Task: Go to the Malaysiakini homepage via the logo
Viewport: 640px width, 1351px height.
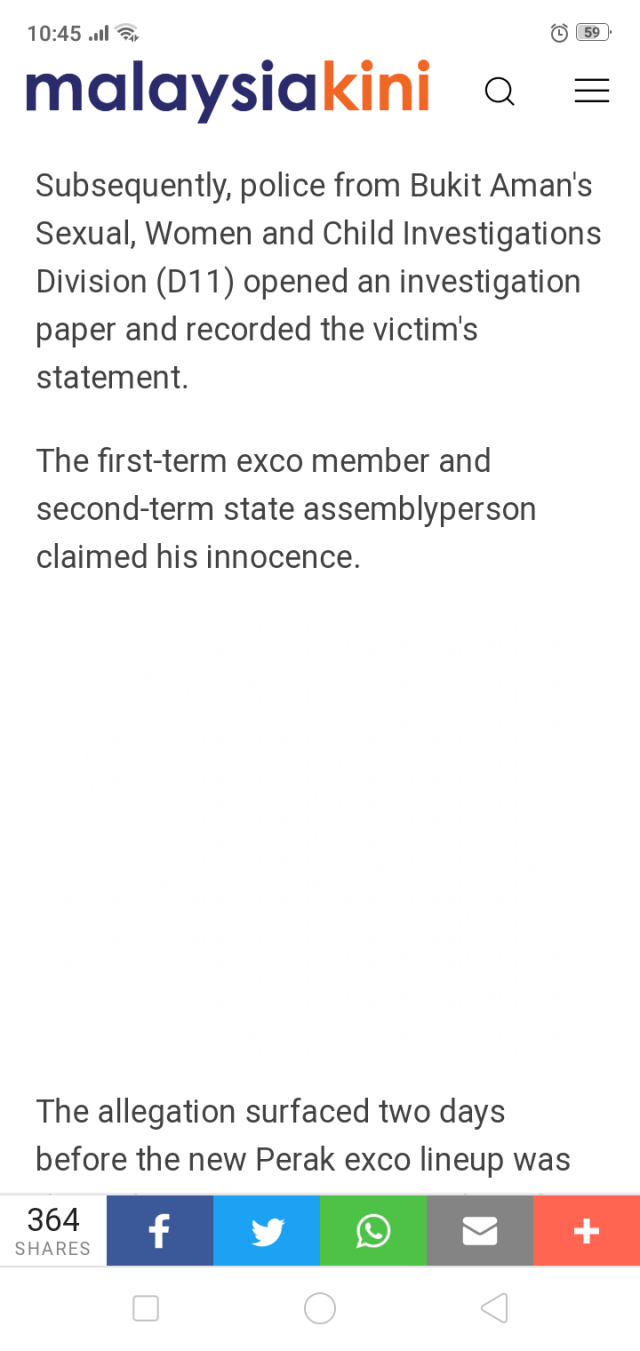Action: [x=228, y=89]
